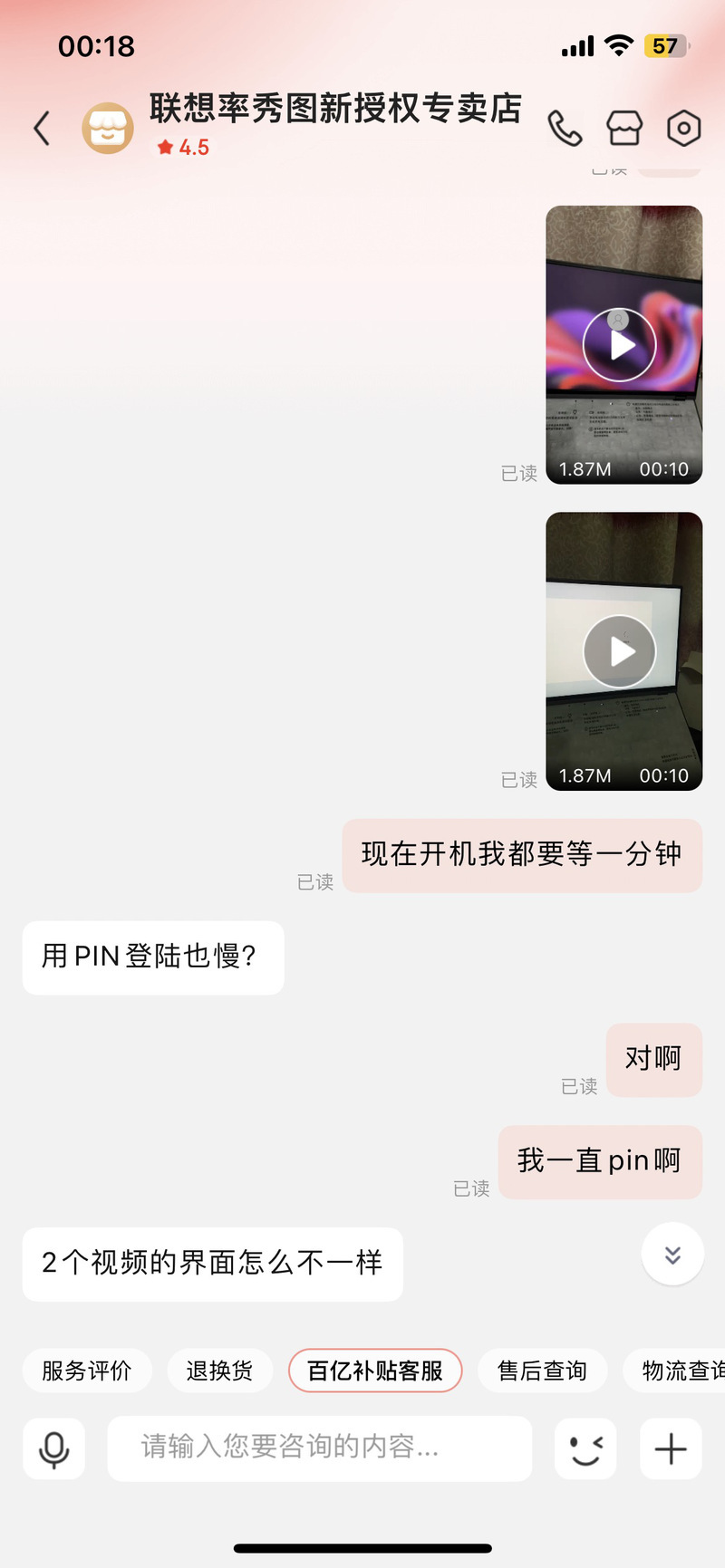725x1568 pixels.
Task: Open the shop storefront icon
Action: click(624, 129)
